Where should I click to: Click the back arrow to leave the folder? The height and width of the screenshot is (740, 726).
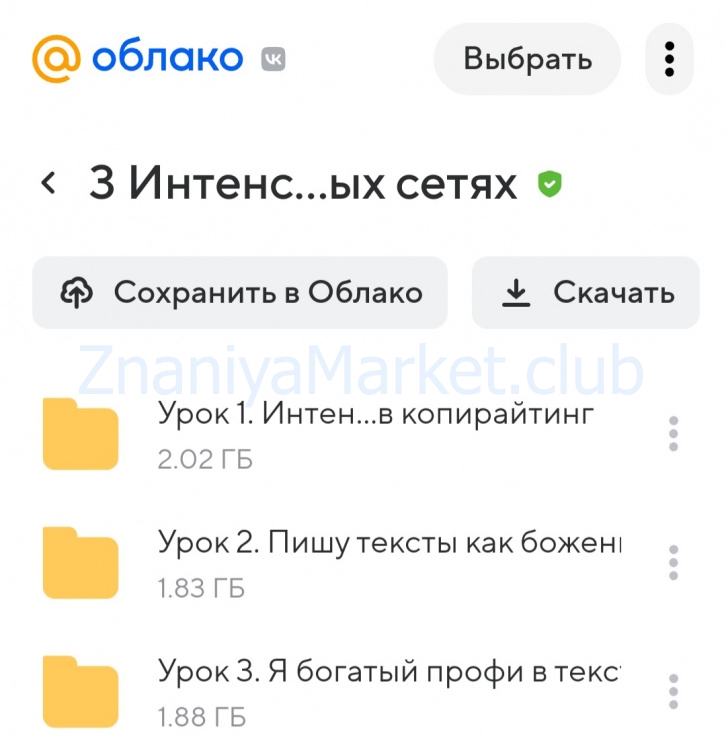[x=49, y=183]
